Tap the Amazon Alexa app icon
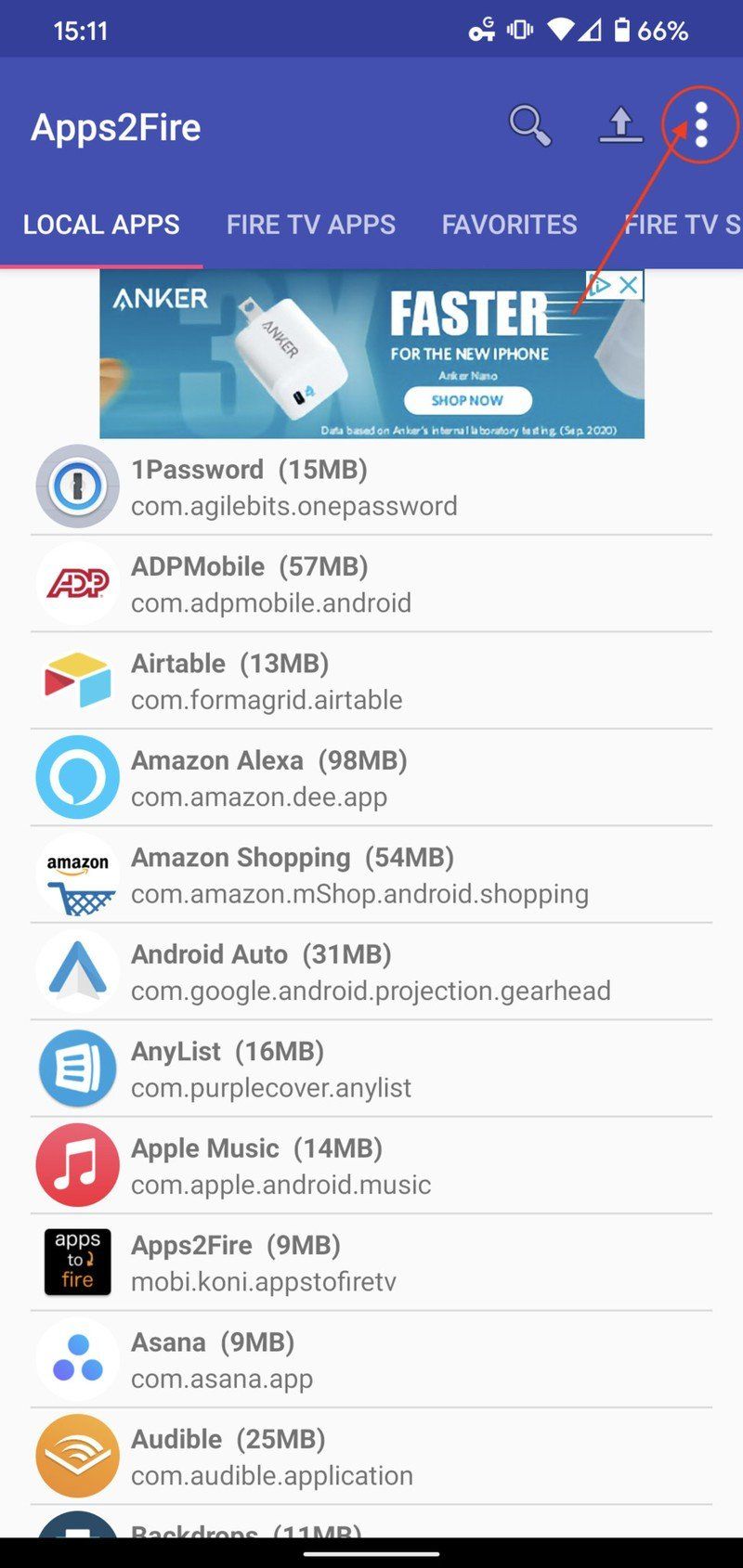 pyautogui.click(x=77, y=777)
